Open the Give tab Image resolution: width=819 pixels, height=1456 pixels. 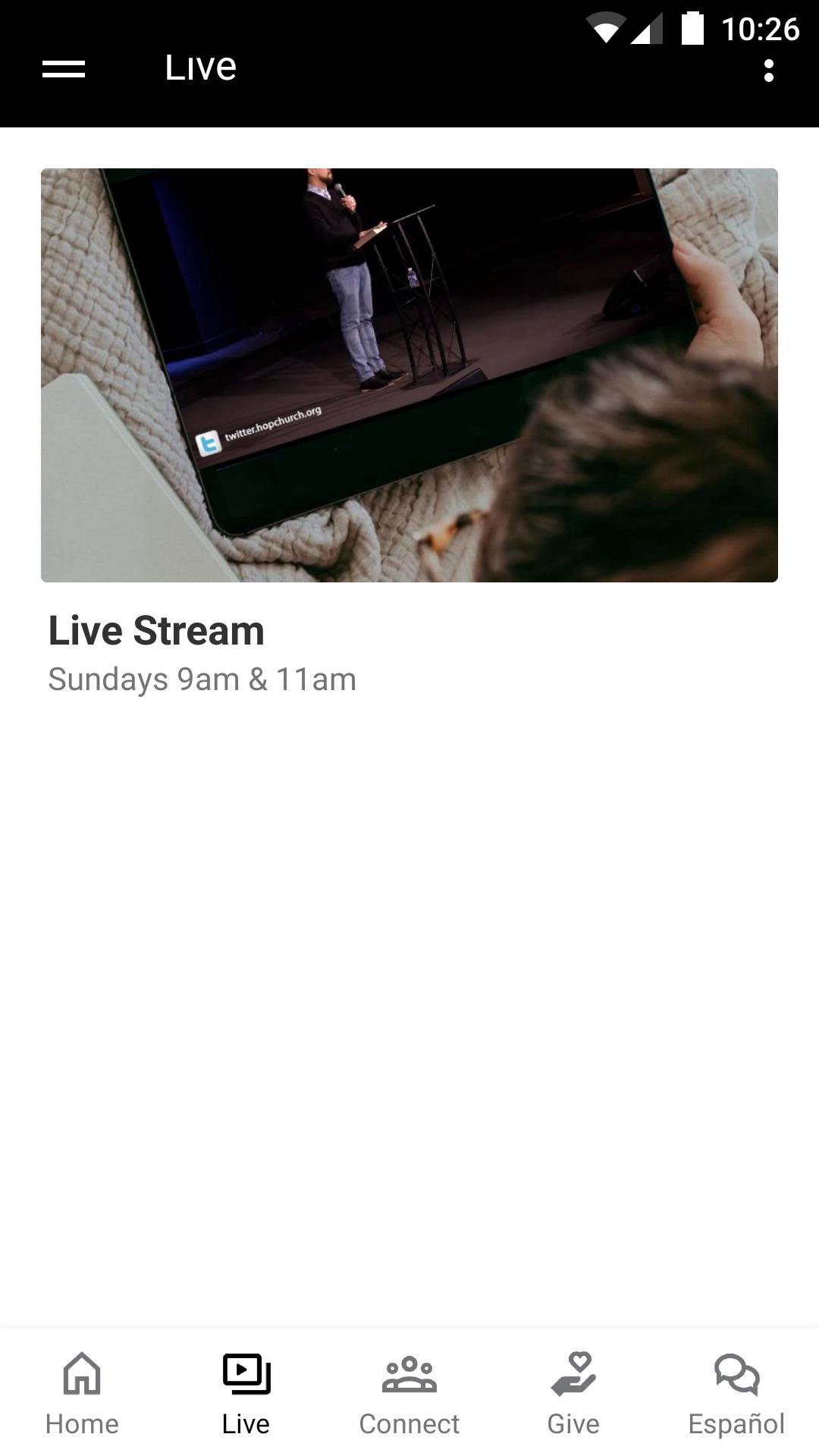[x=573, y=1394]
